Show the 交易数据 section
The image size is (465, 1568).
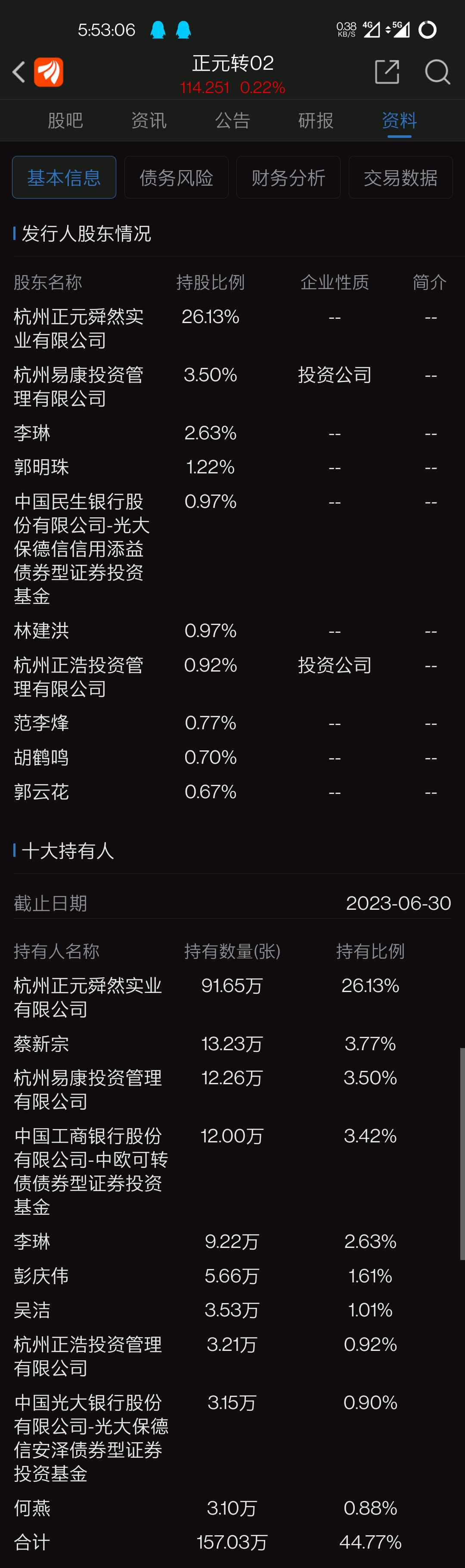400,177
